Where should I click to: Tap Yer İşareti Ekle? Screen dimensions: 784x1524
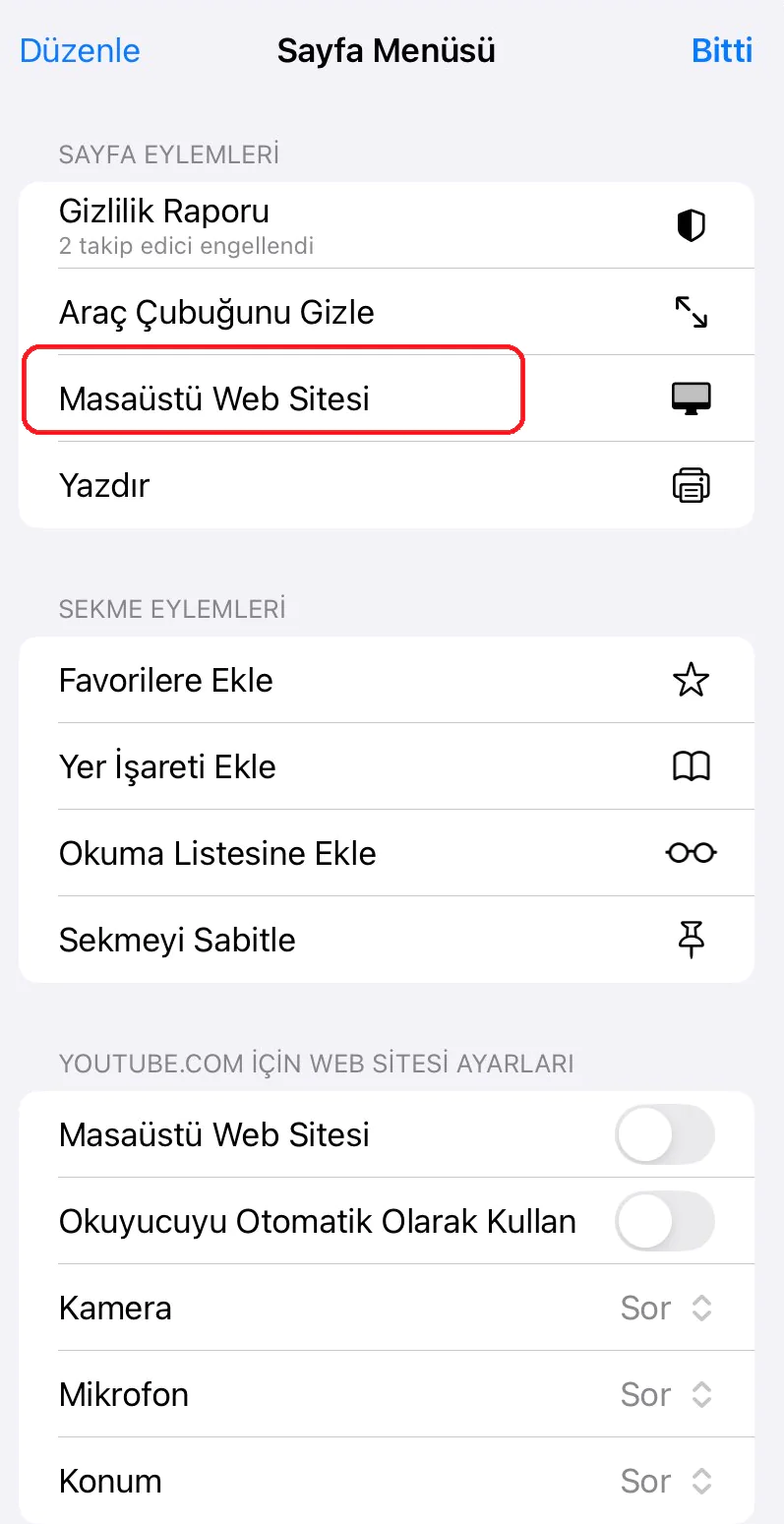[386, 766]
